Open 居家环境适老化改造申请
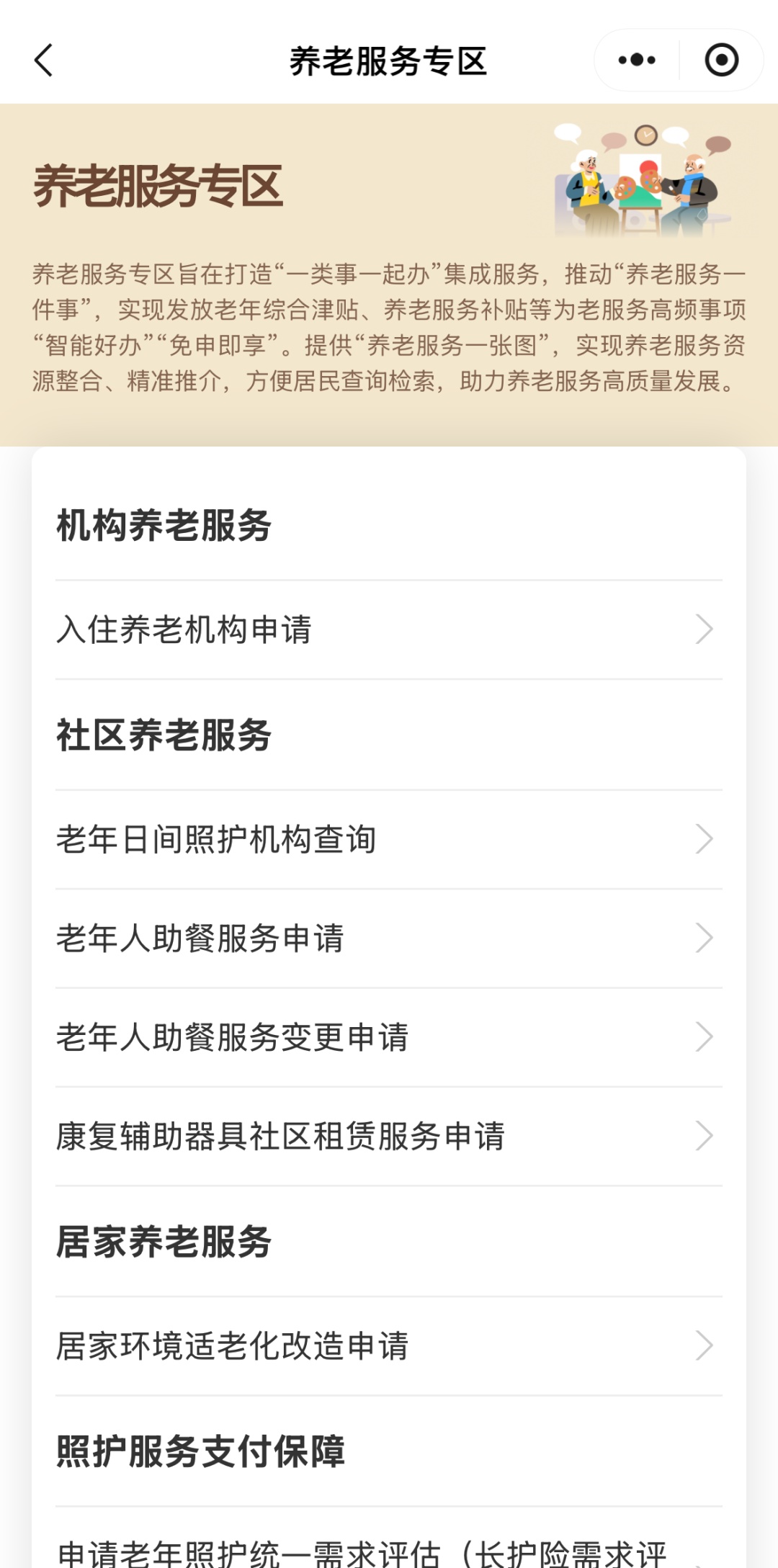 click(x=388, y=1346)
